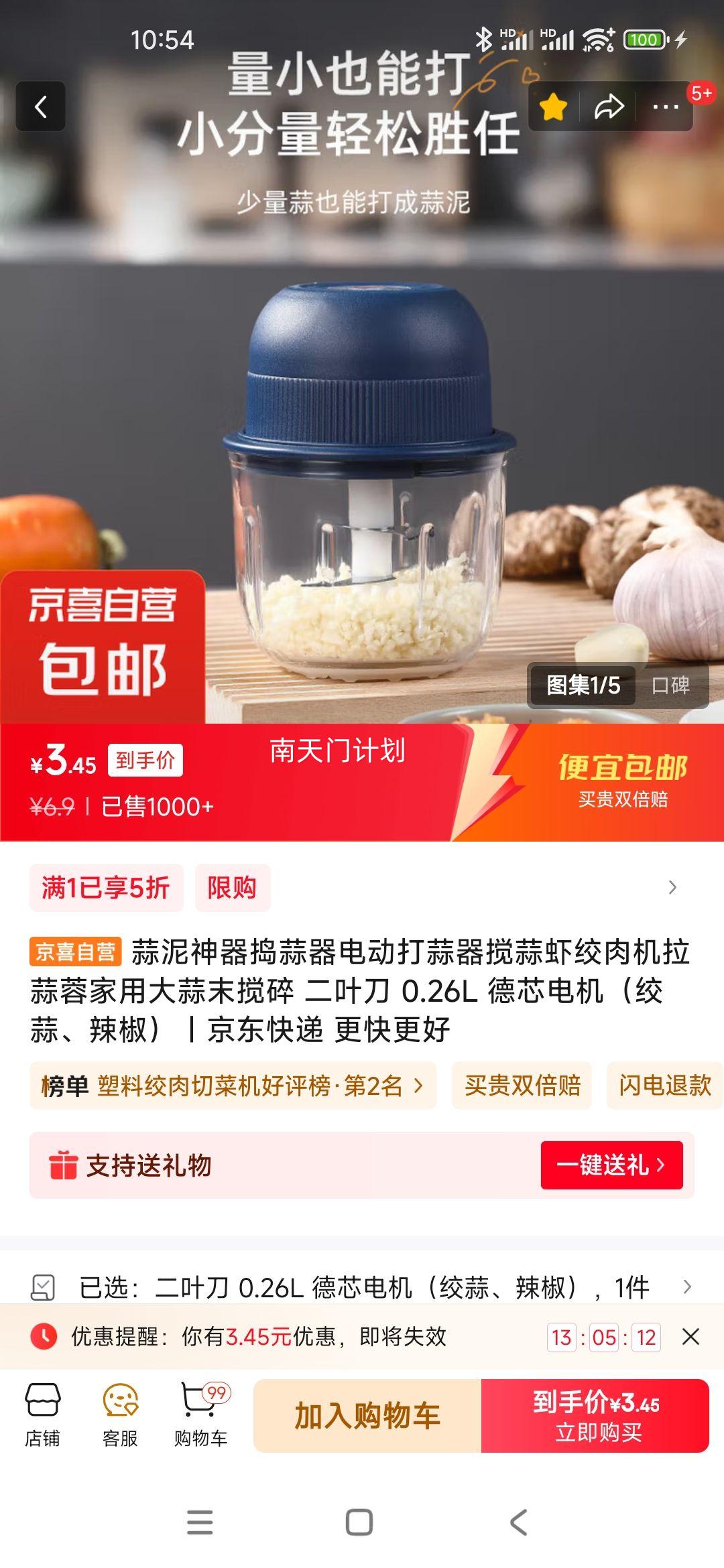Open the 满1已享5折 promotion details
This screenshot has height=1568, width=724.
pyautogui.click(x=106, y=888)
